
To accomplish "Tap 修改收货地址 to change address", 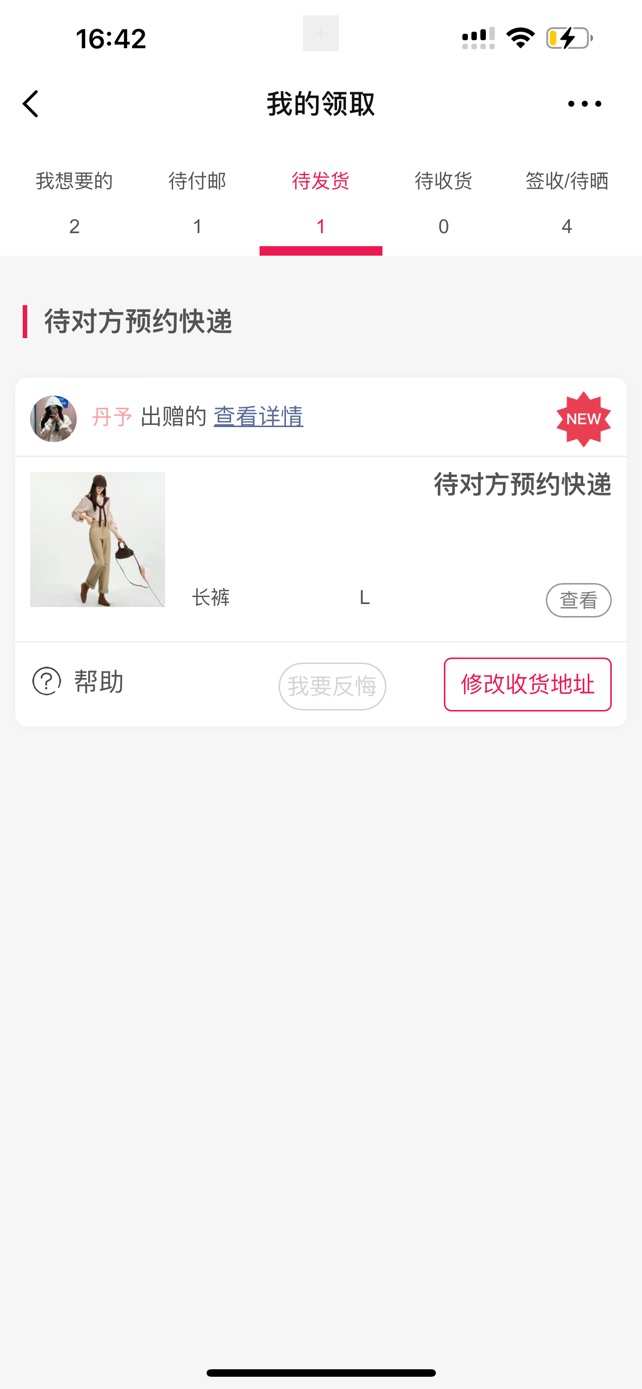I will tap(527, 685).
